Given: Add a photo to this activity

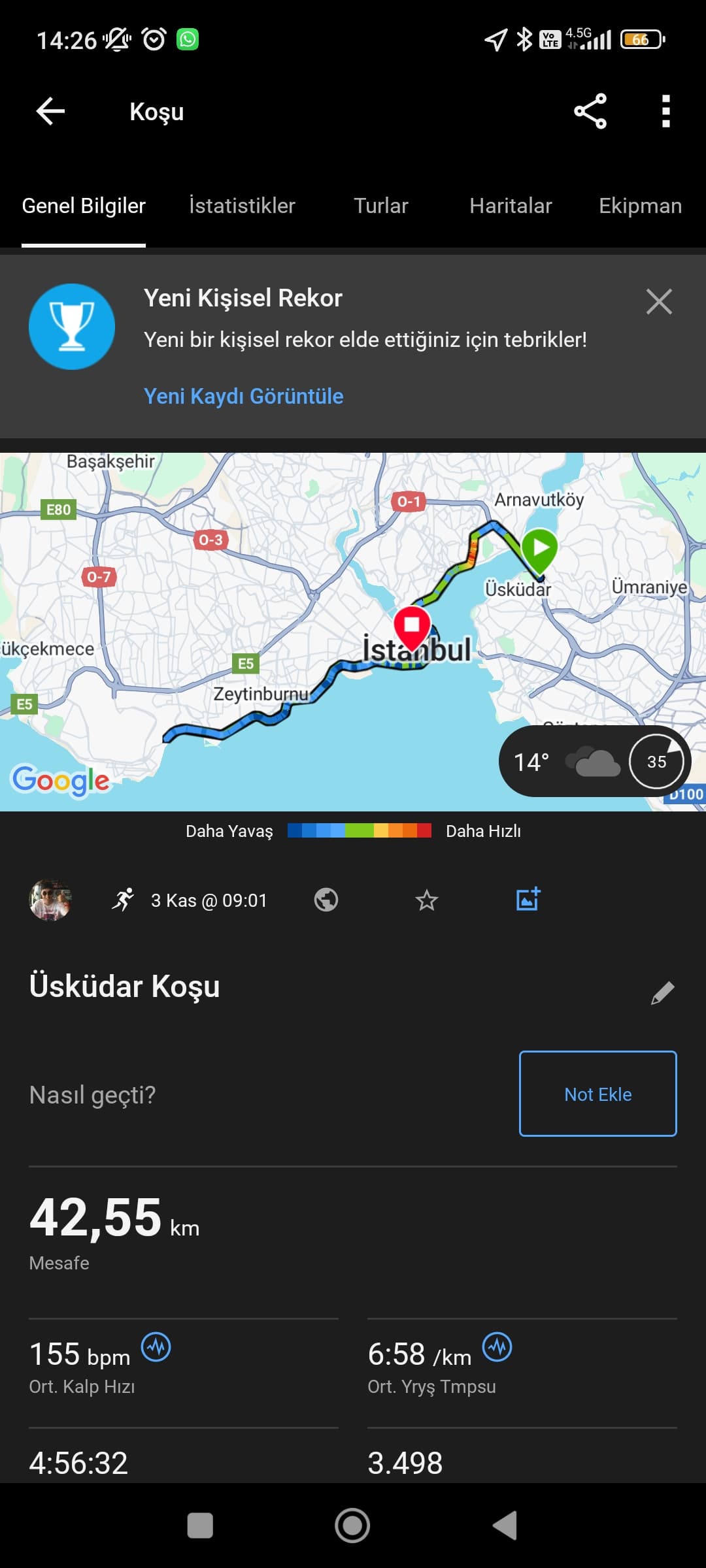Looking at the screenshot, I should point(528,899).
